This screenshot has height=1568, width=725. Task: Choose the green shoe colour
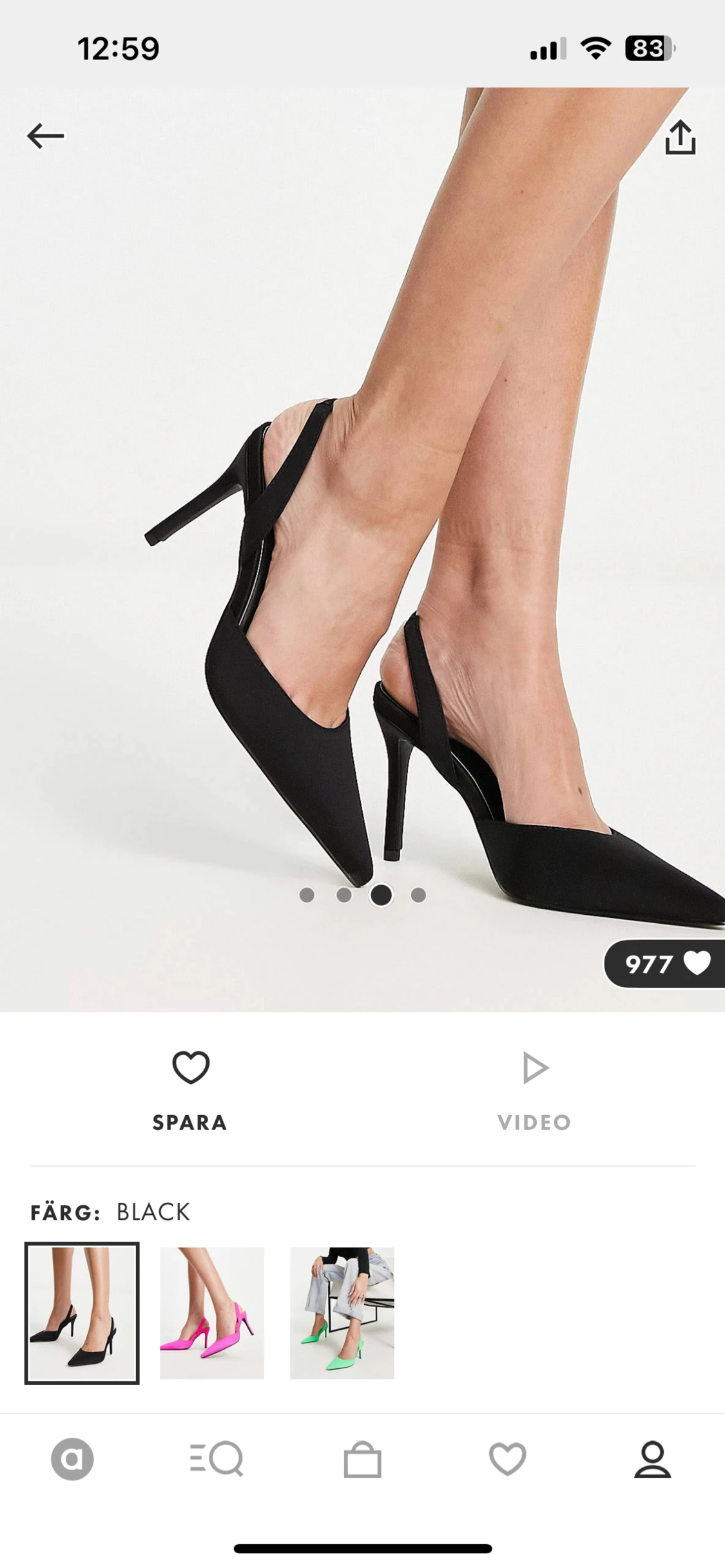coord(342,1313)
